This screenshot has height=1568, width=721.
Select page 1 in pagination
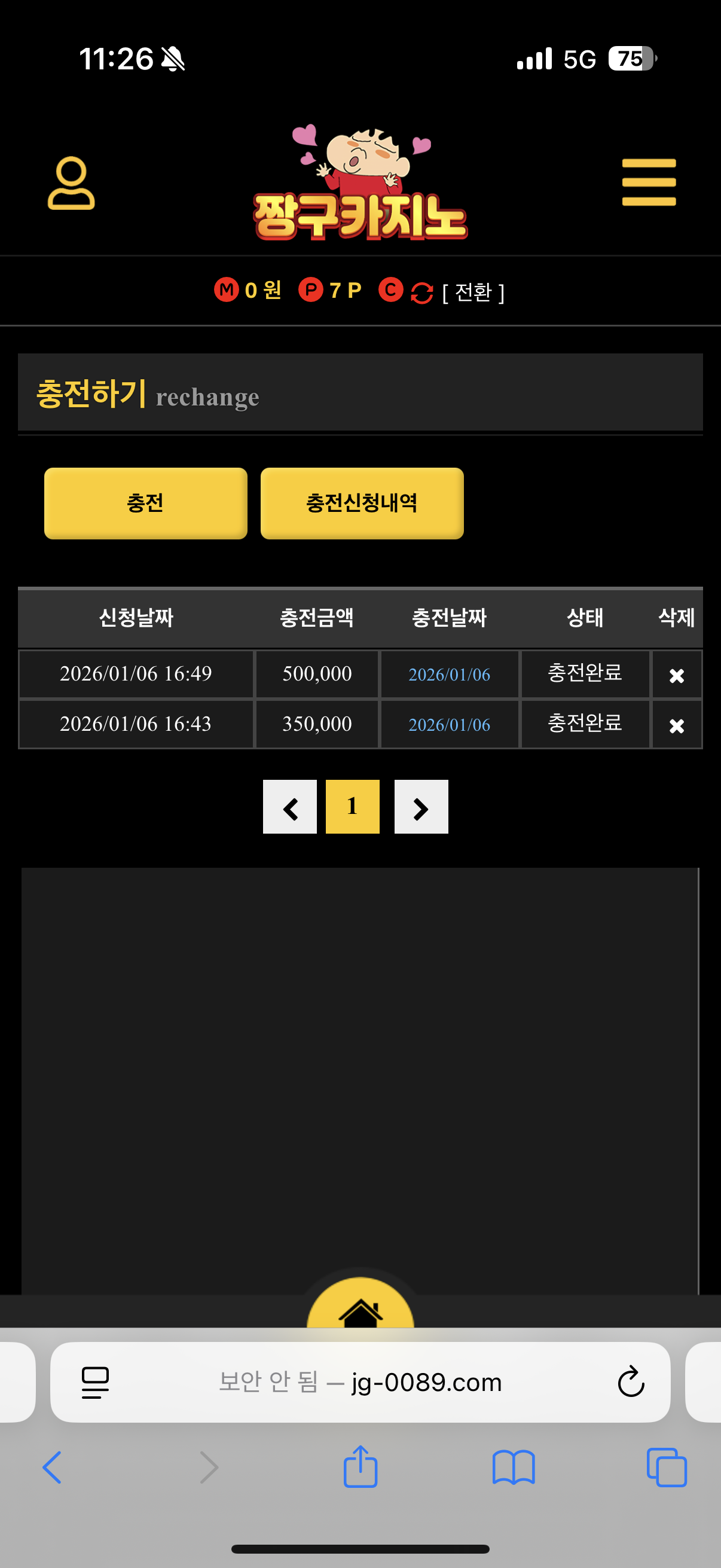352,807
